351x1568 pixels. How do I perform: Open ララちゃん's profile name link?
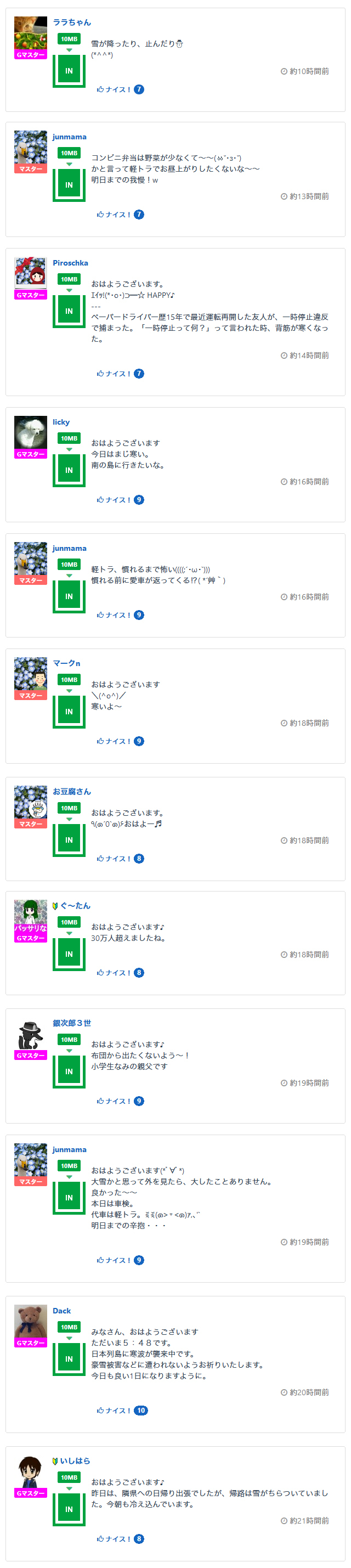[72, 22]
